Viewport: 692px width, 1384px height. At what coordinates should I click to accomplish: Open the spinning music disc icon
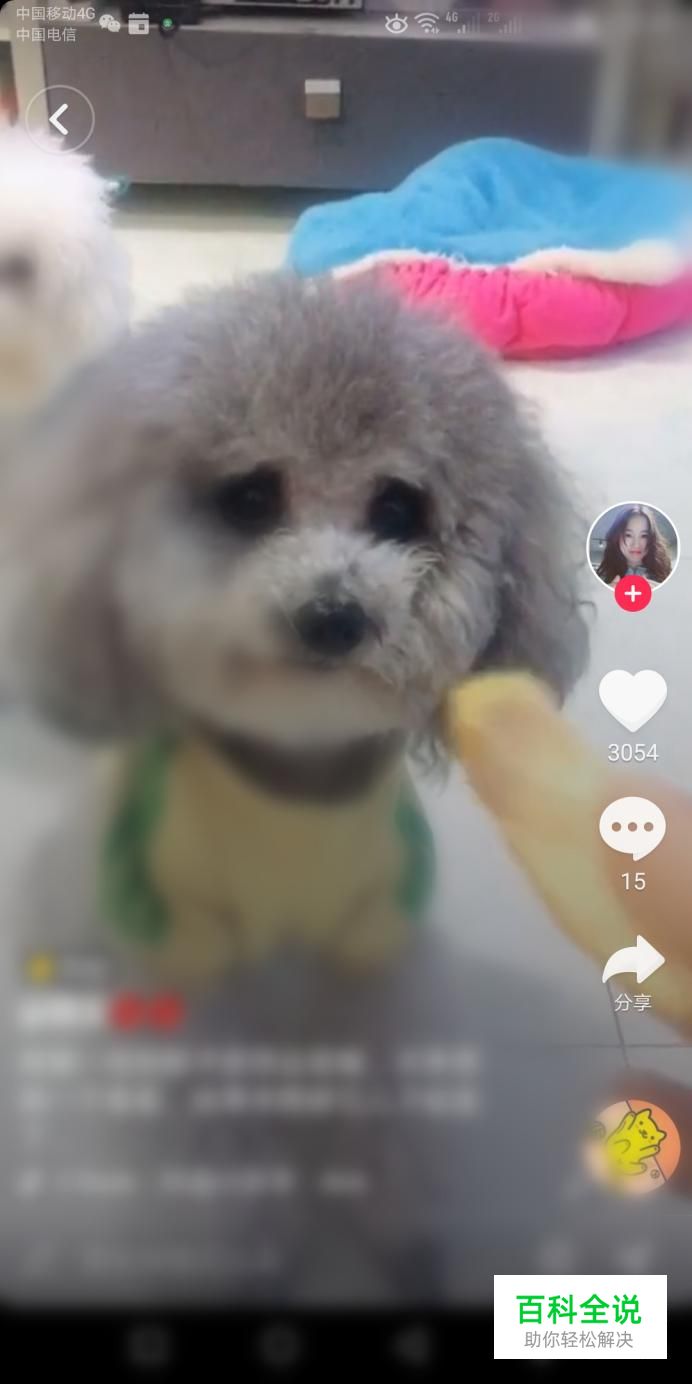[632, 1146]
